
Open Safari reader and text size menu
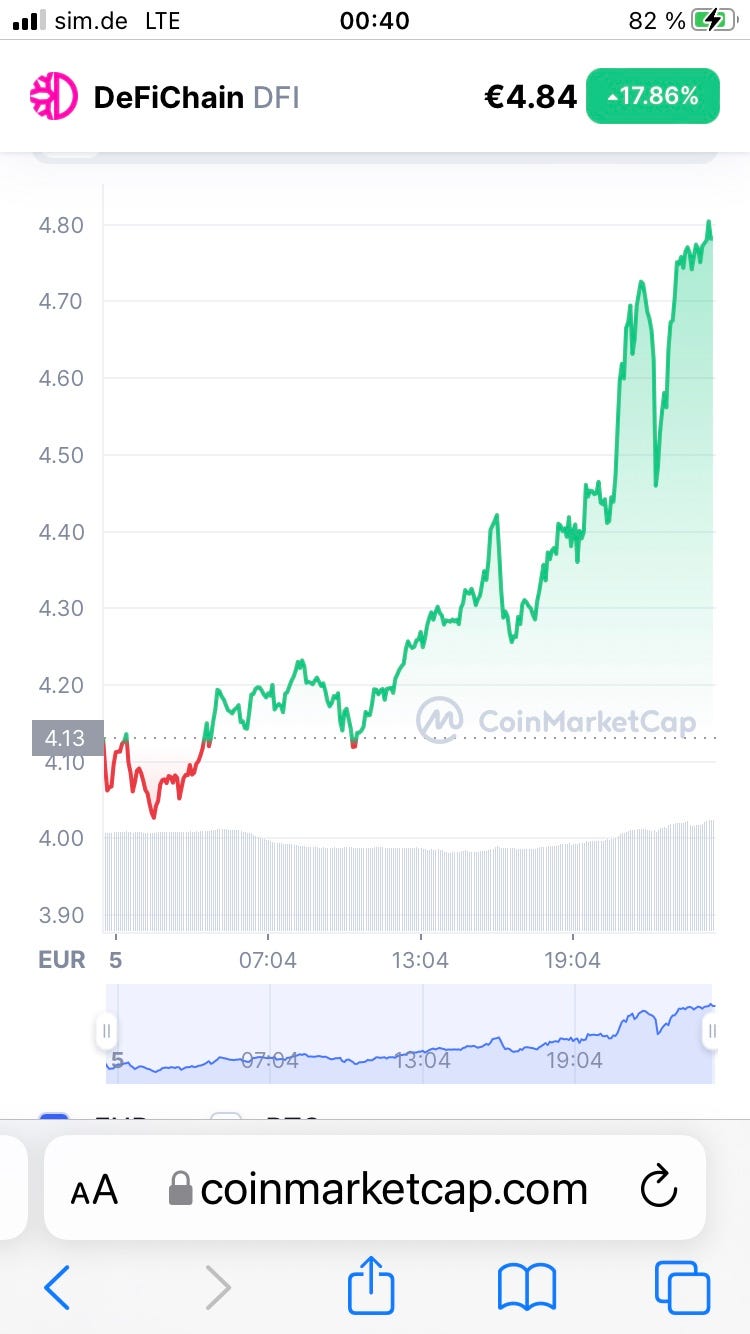click(x=94, y=1189)
